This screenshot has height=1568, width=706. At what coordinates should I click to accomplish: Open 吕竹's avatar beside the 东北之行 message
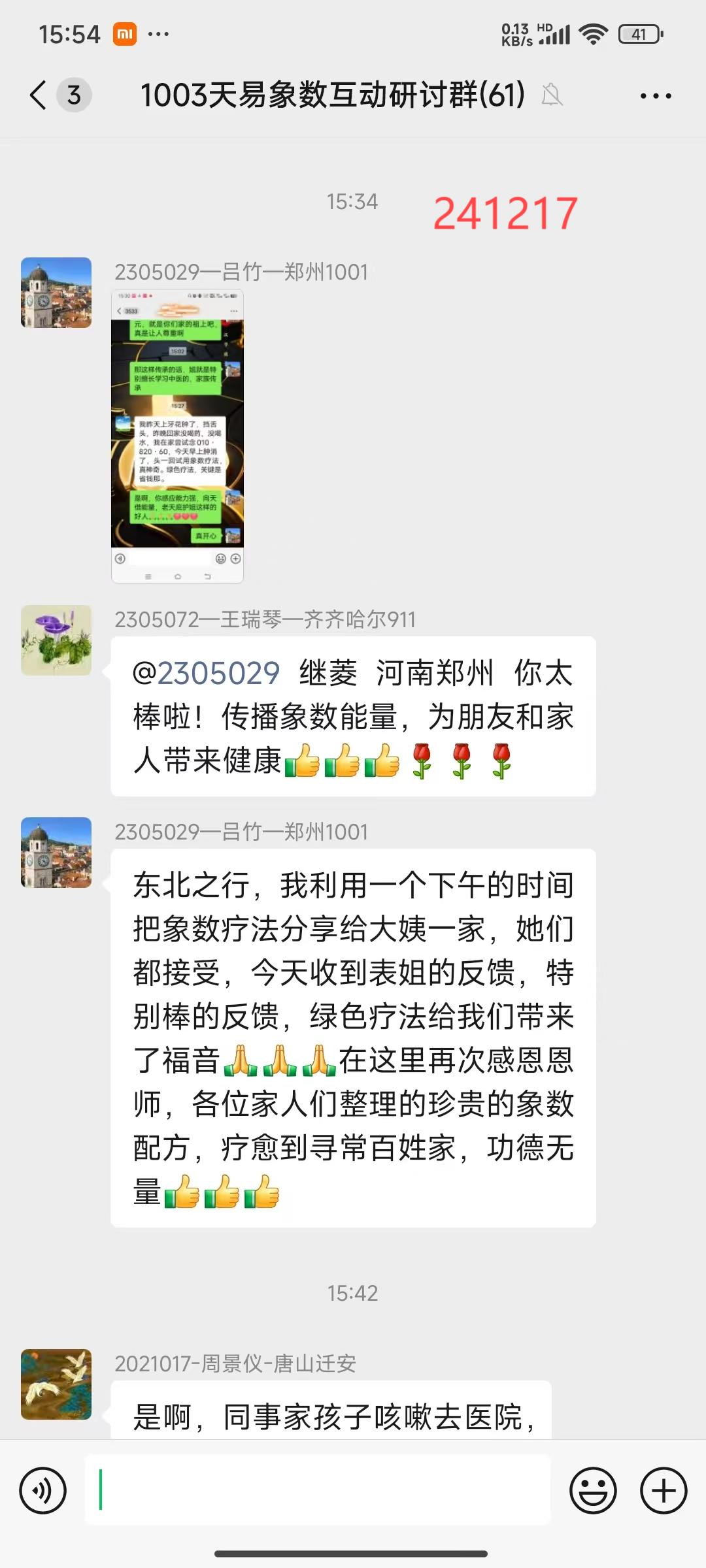[x=56, y=853]
